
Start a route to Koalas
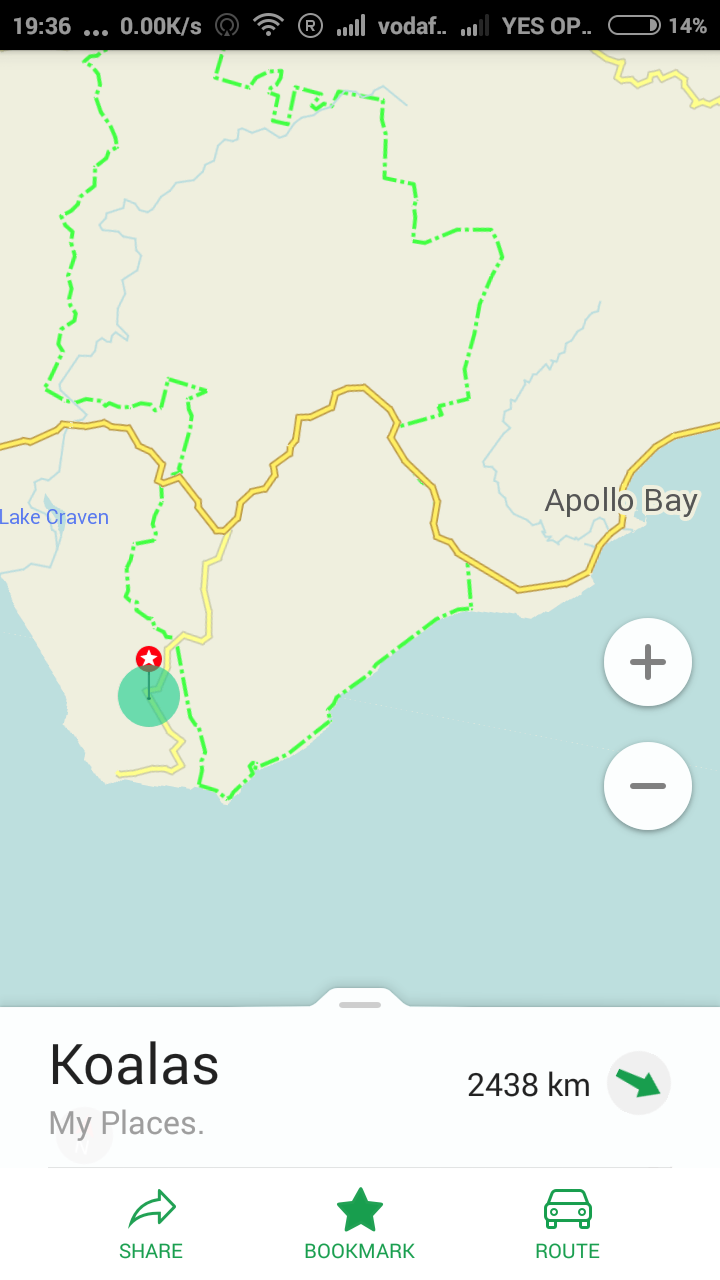[x=567, y=1224]
